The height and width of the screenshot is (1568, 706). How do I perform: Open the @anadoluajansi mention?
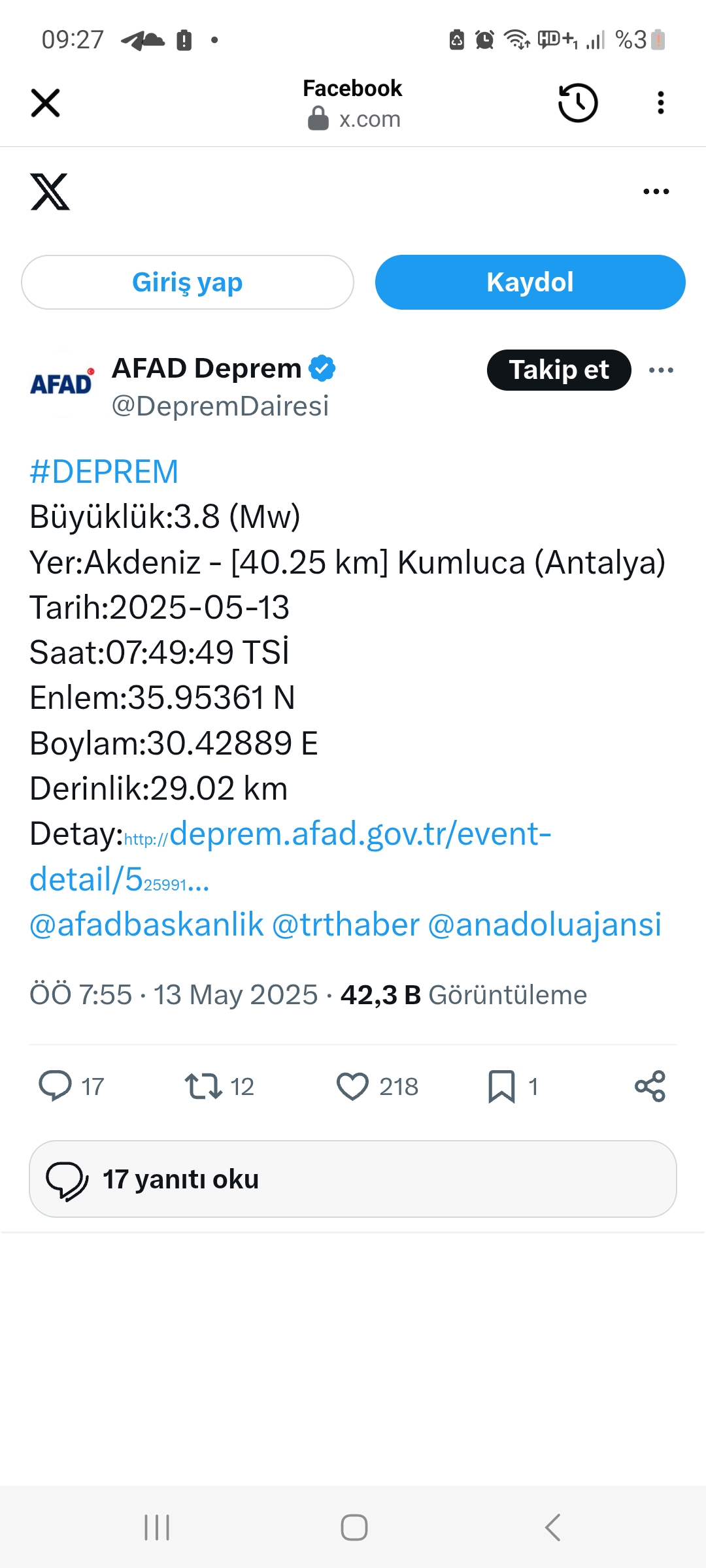[x=544, y=925]
